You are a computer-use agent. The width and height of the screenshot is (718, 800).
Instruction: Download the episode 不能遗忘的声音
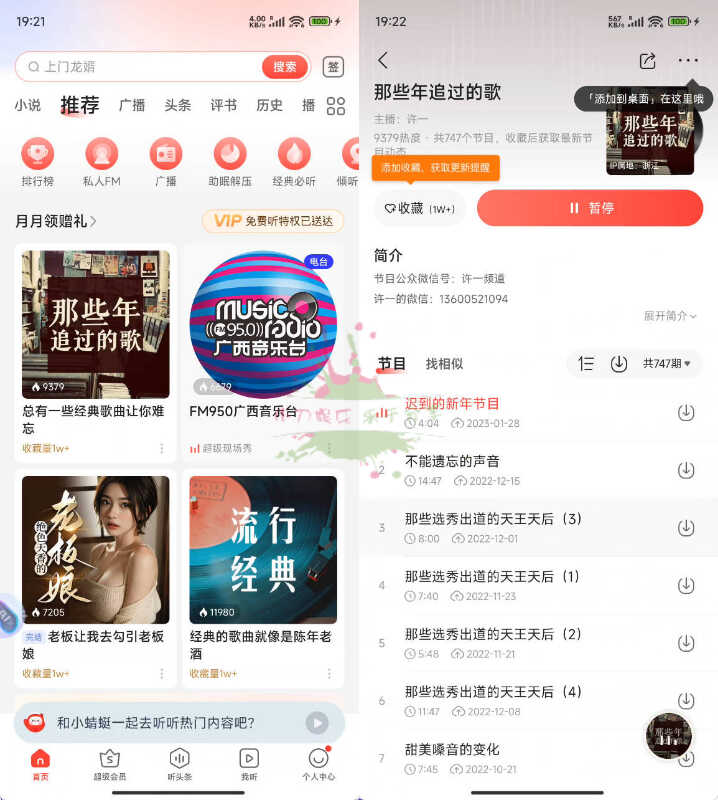pos(686,470)
